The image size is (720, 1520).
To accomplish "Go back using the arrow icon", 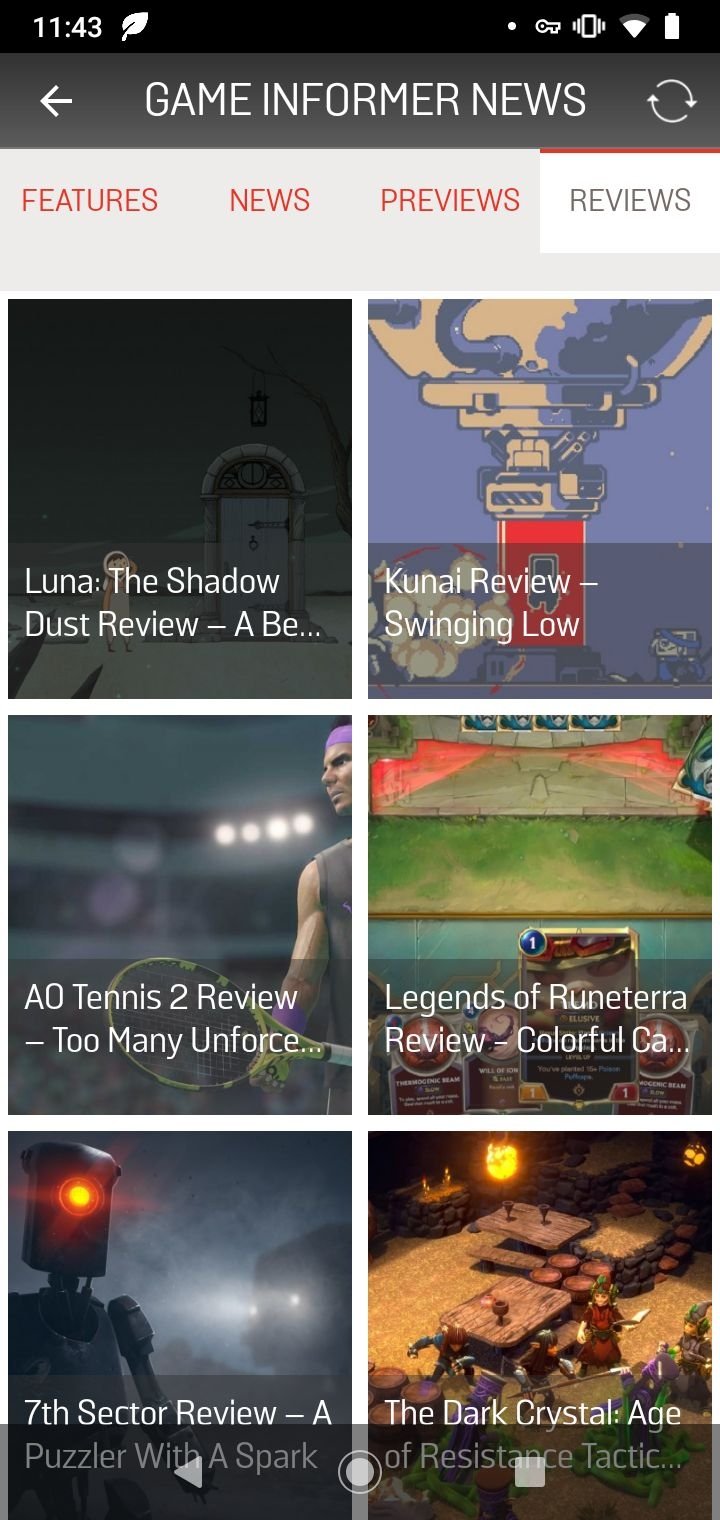I will tap(56, 101).
